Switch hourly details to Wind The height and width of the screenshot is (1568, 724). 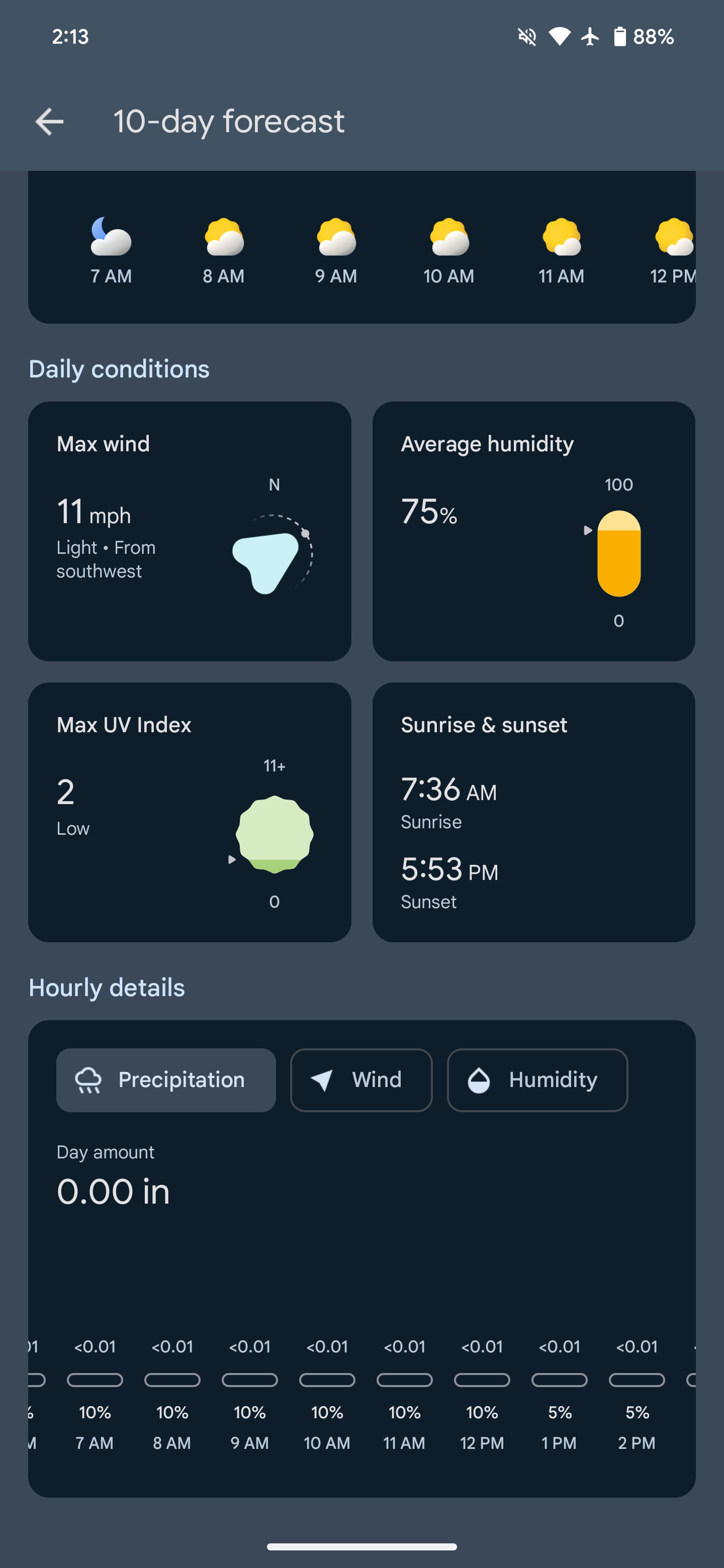tap(361, 1080)
